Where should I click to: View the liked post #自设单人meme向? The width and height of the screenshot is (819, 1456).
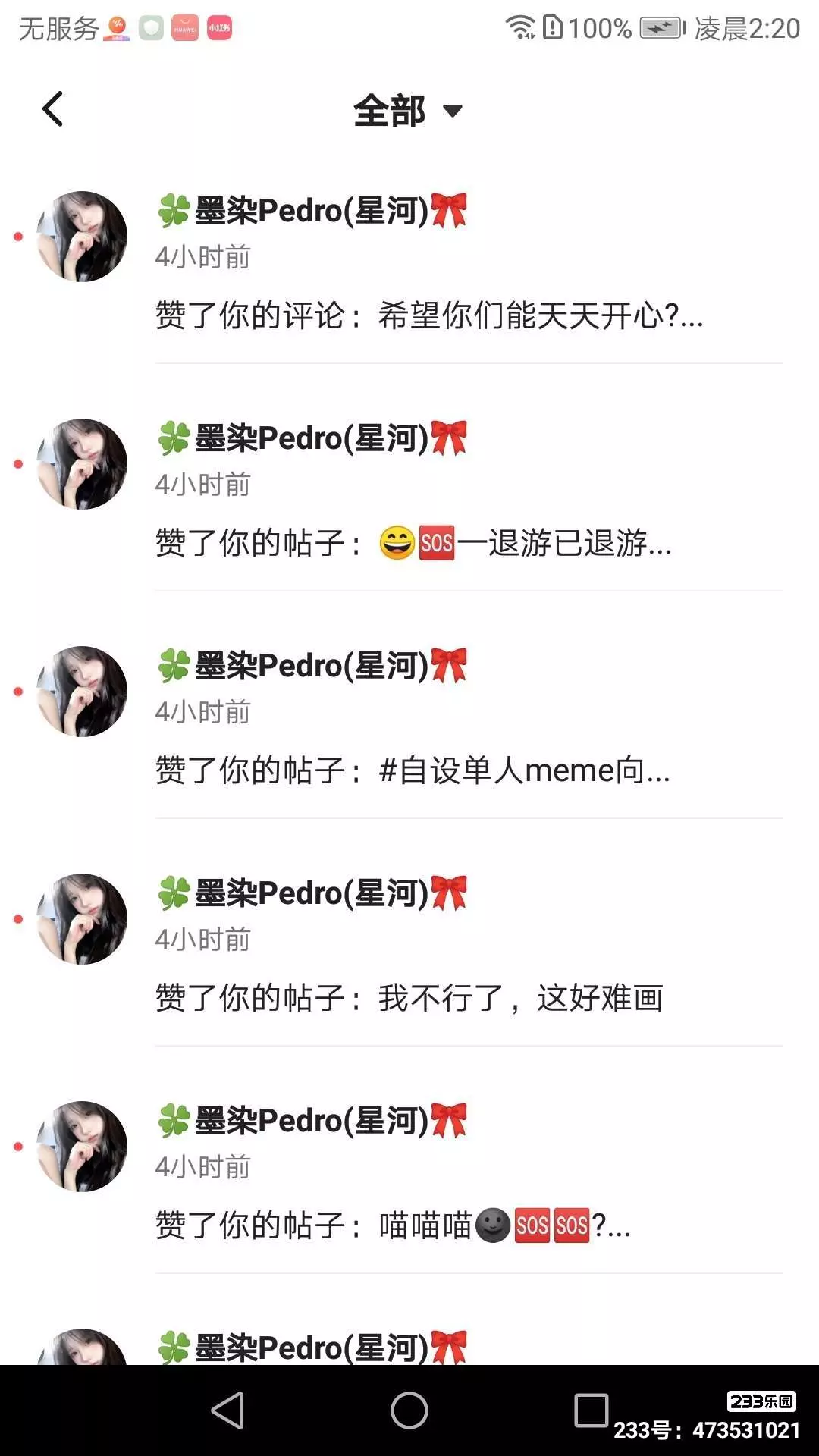(413, 770)
